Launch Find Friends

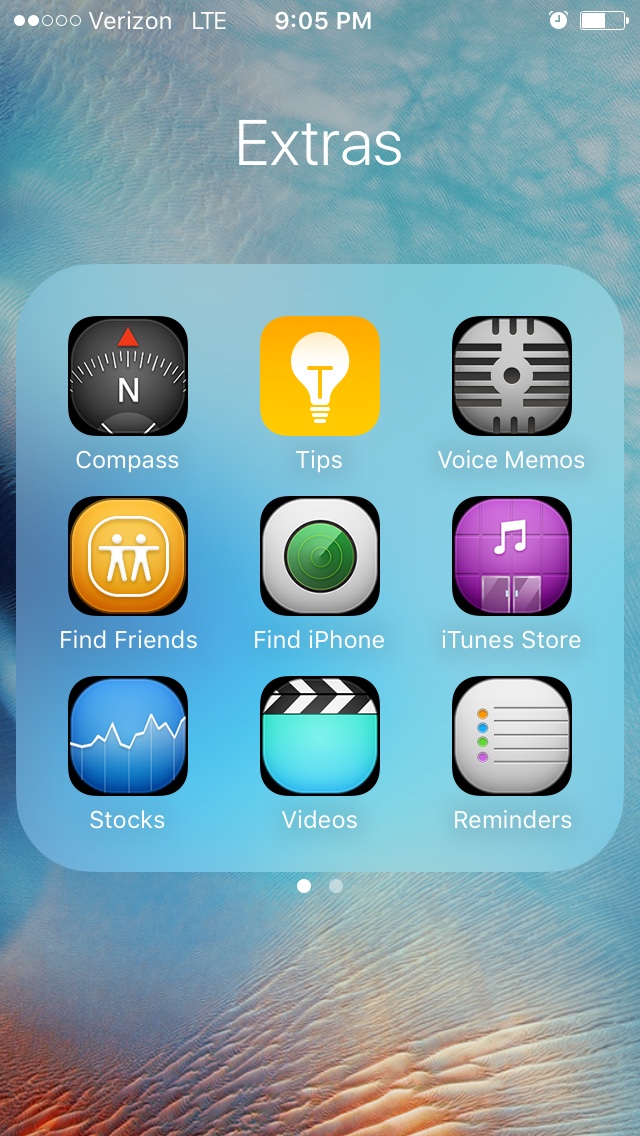(127, 556)
